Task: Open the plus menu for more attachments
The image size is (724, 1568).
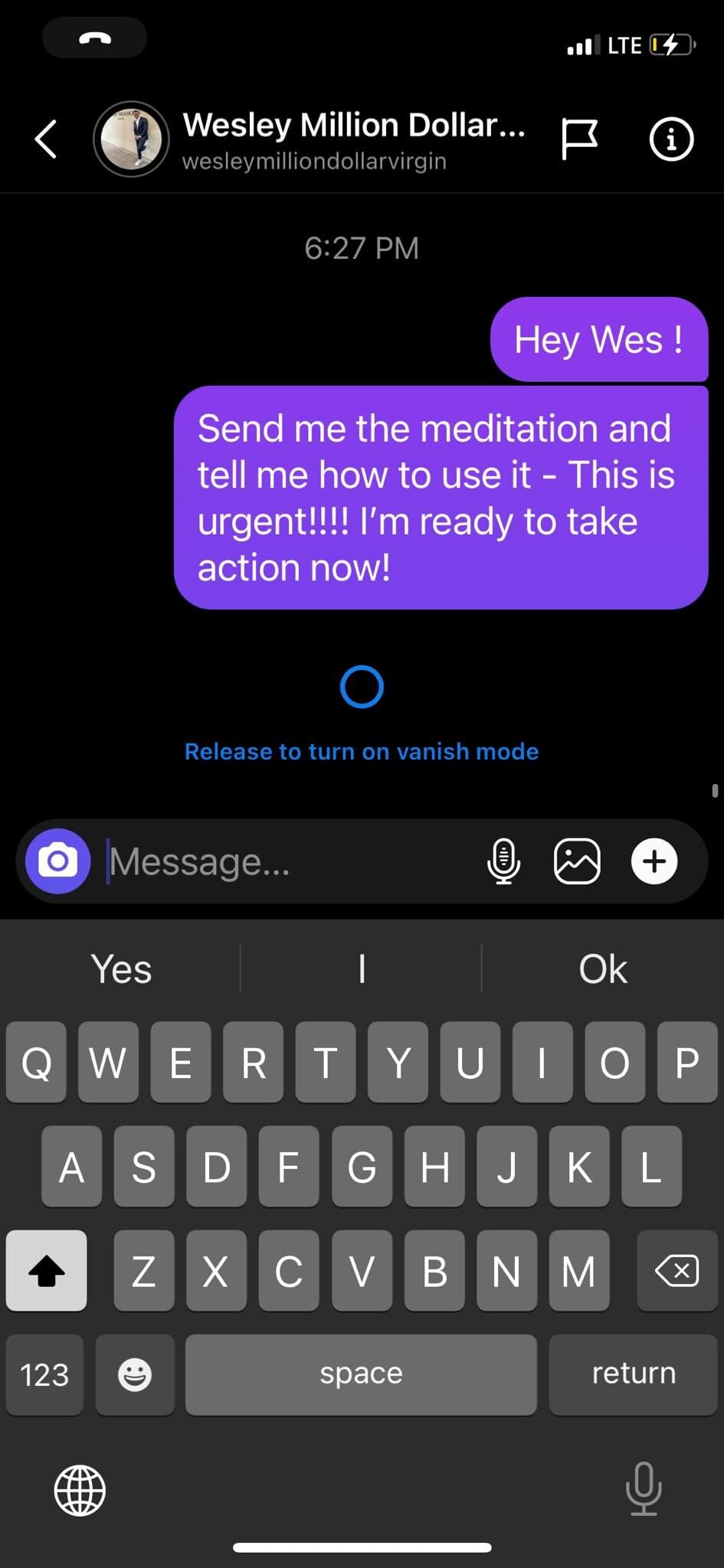Action: point(654,861)
